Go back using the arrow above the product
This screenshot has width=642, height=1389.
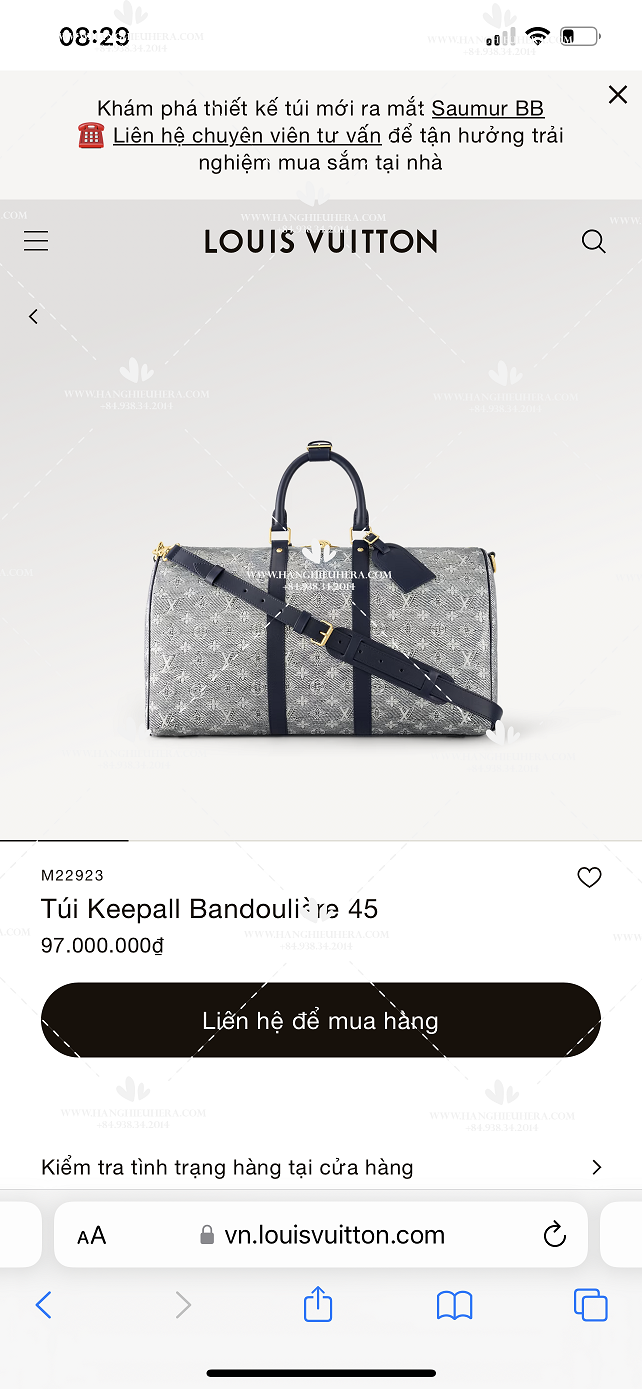[x=33, y=316]
